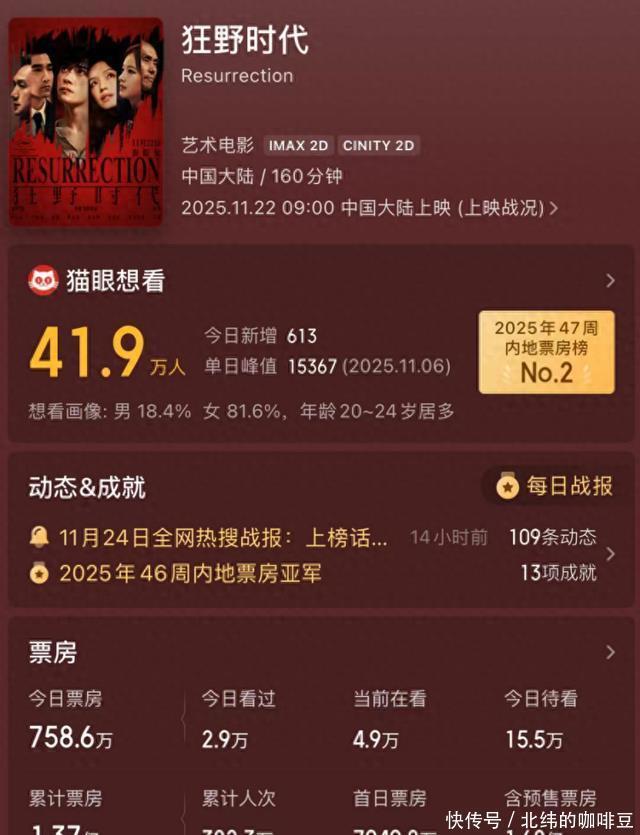Image resolution: width=640 pixels, height=835 pixels.
Task: Open the 2025年46周内地票房亚军 achievement row
Action: (190, 573)
